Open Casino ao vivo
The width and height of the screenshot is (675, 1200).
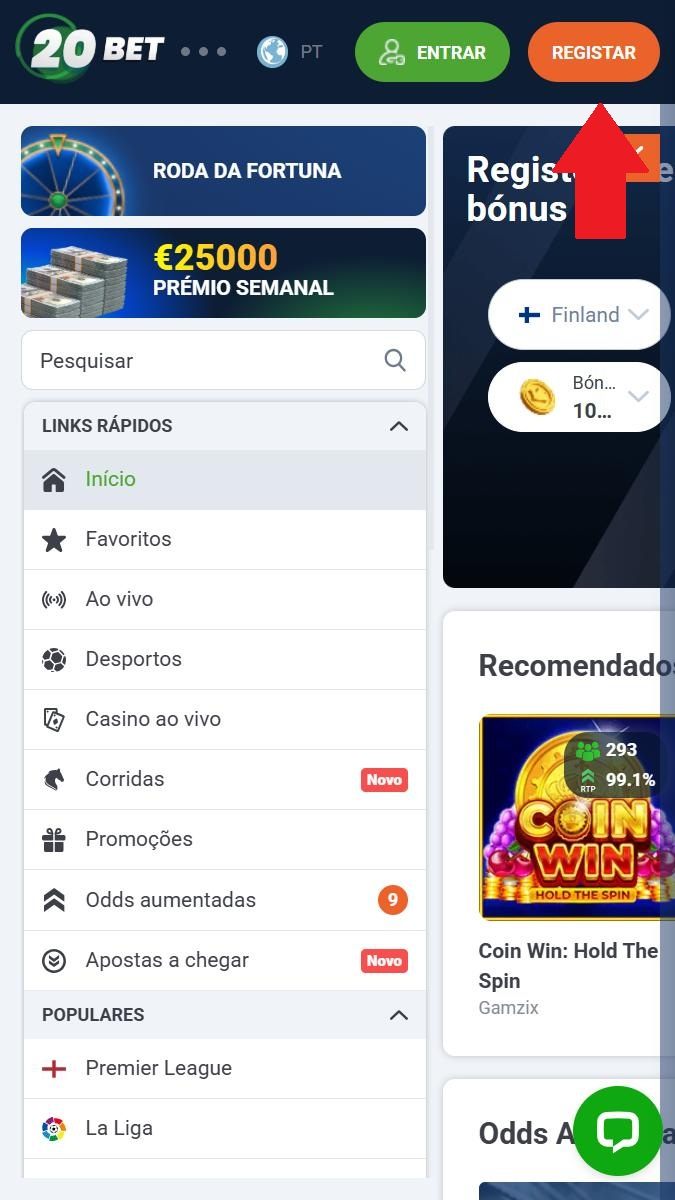click(153, 719)
